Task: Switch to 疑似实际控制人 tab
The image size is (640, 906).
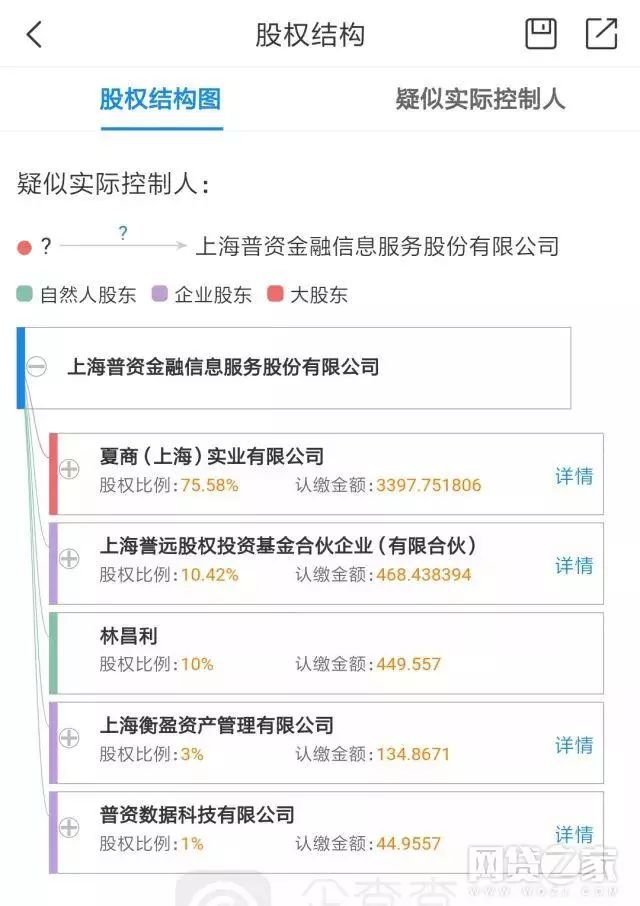Action: pyautogui.click(x=480, y=99)
